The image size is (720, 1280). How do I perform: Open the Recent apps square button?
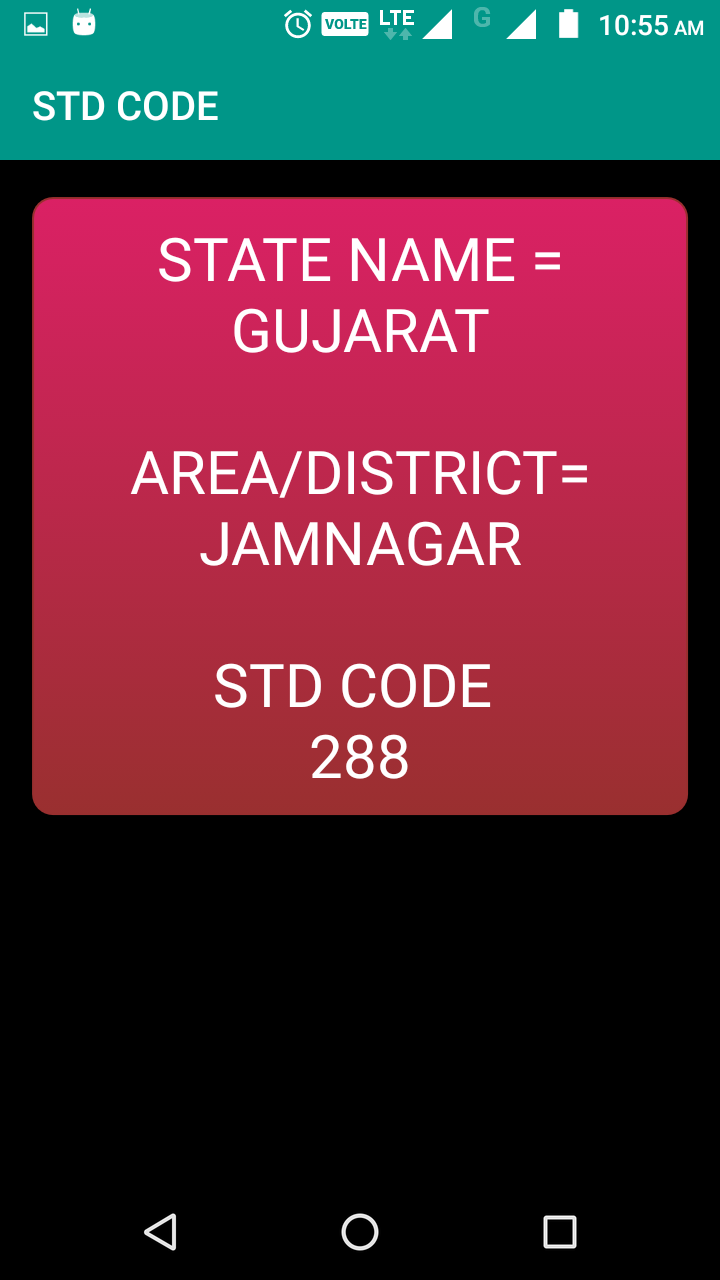560,1232
